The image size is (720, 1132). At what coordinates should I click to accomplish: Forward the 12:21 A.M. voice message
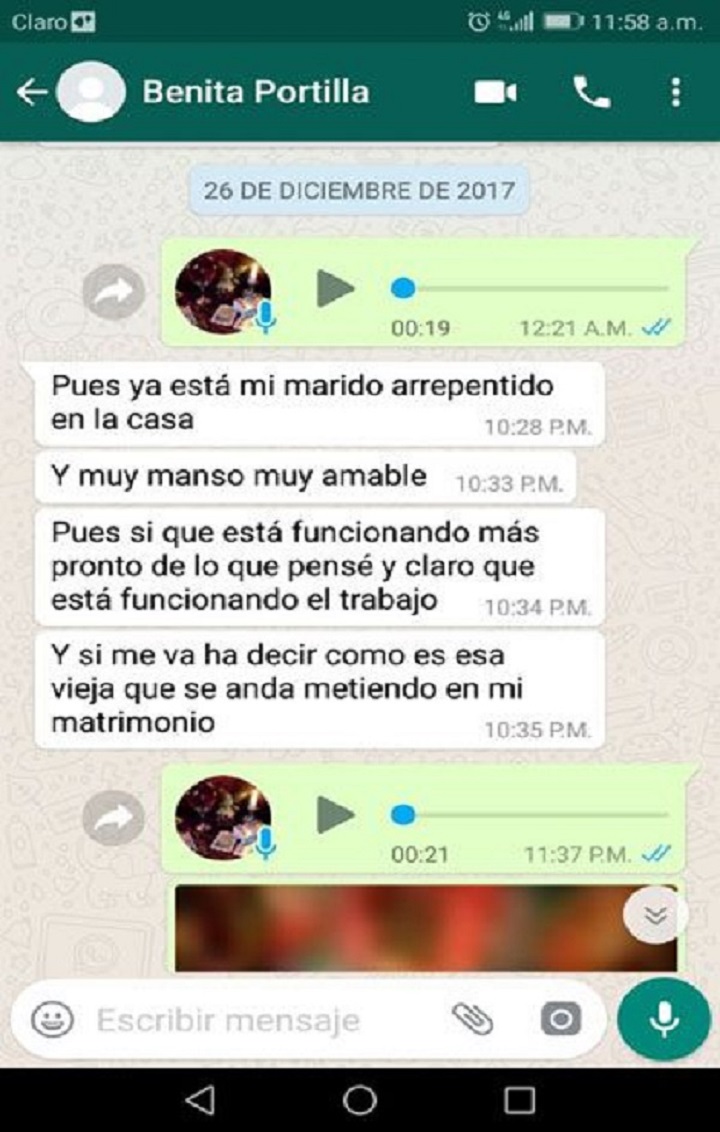click(x=113, y=292)
